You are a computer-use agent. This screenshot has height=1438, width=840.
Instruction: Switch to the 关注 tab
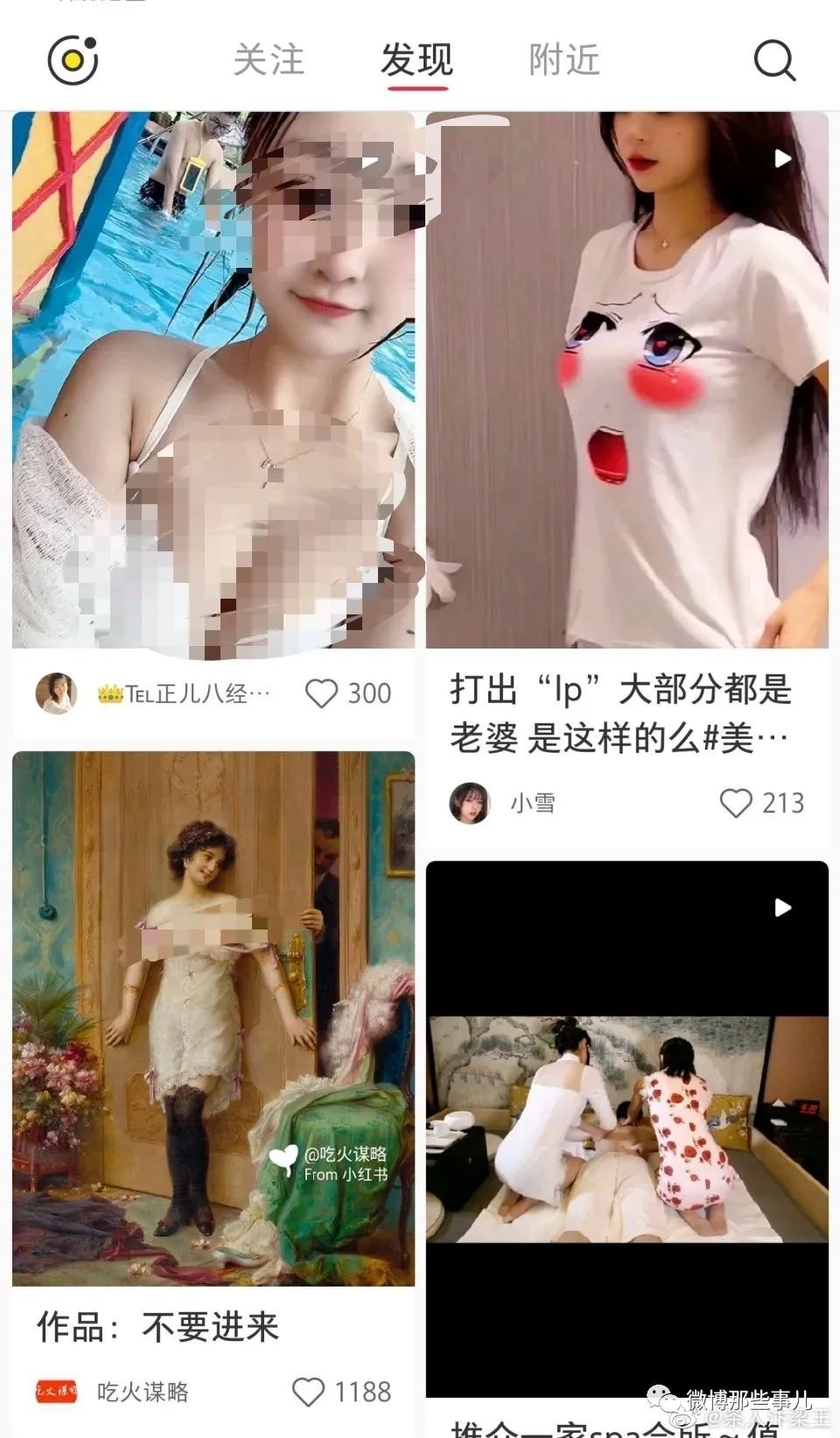(269, 60)
